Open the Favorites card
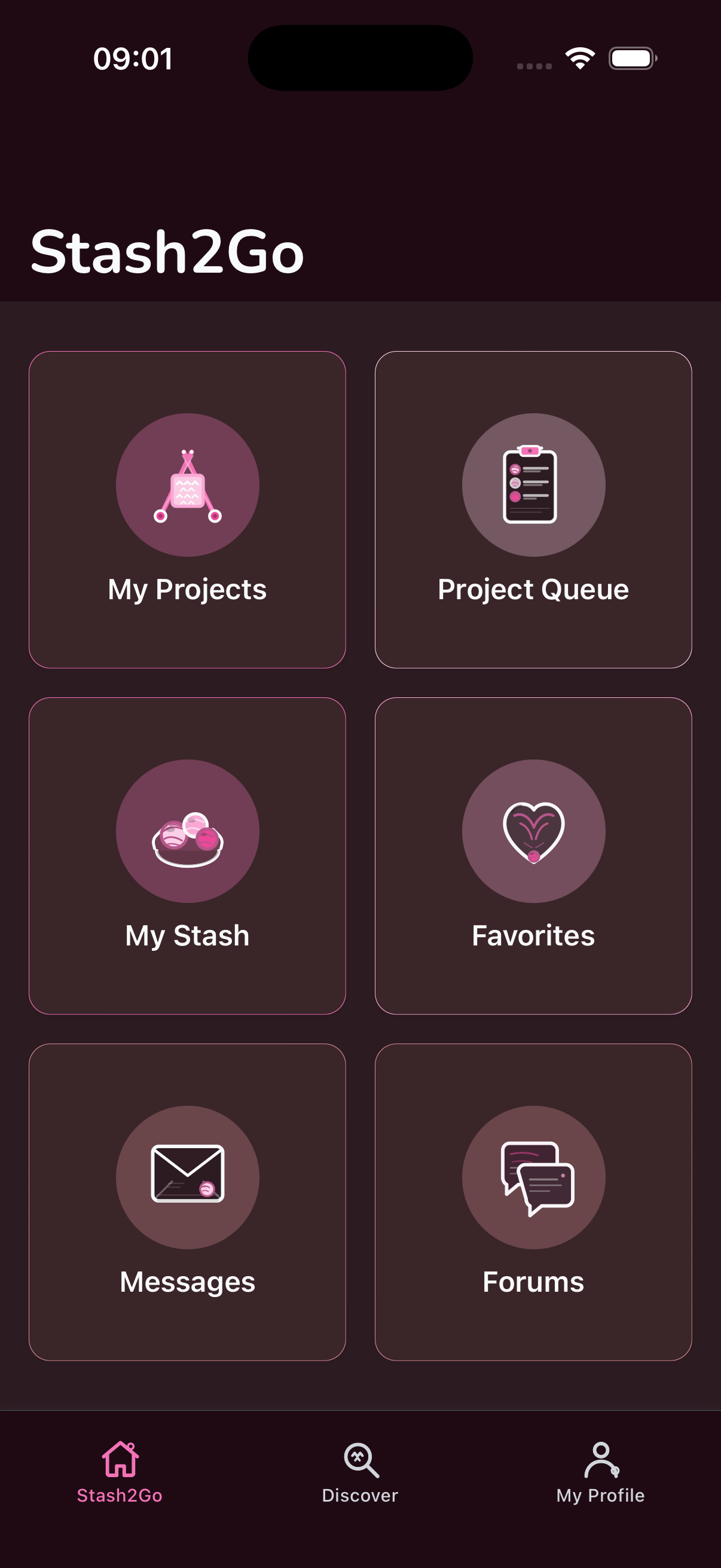721x1568 pixels. pyautogui.click(x=533, y=855)
